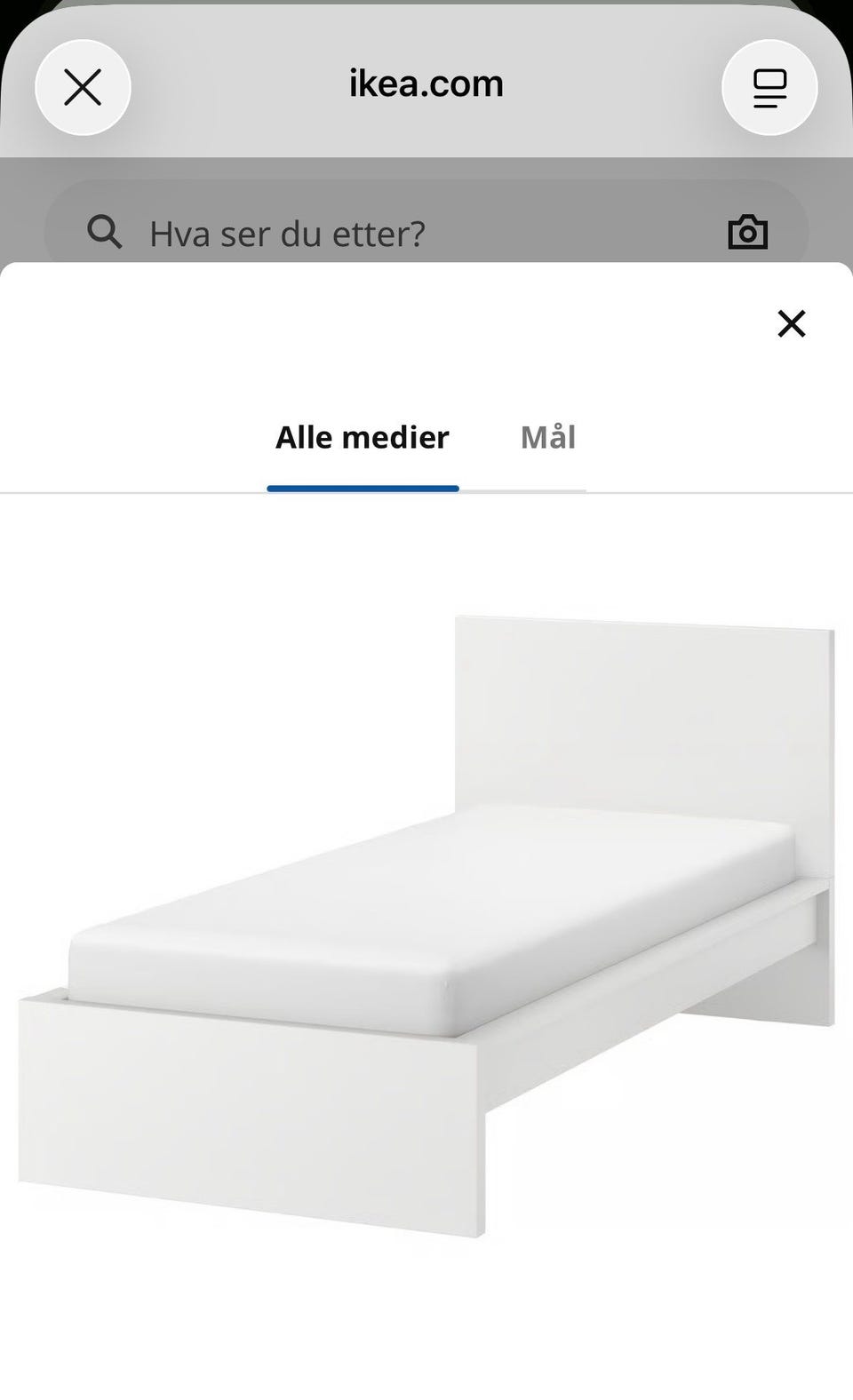Select the Alle medier tab
This screenshot has height=1400, width=853.
point(362,436)
